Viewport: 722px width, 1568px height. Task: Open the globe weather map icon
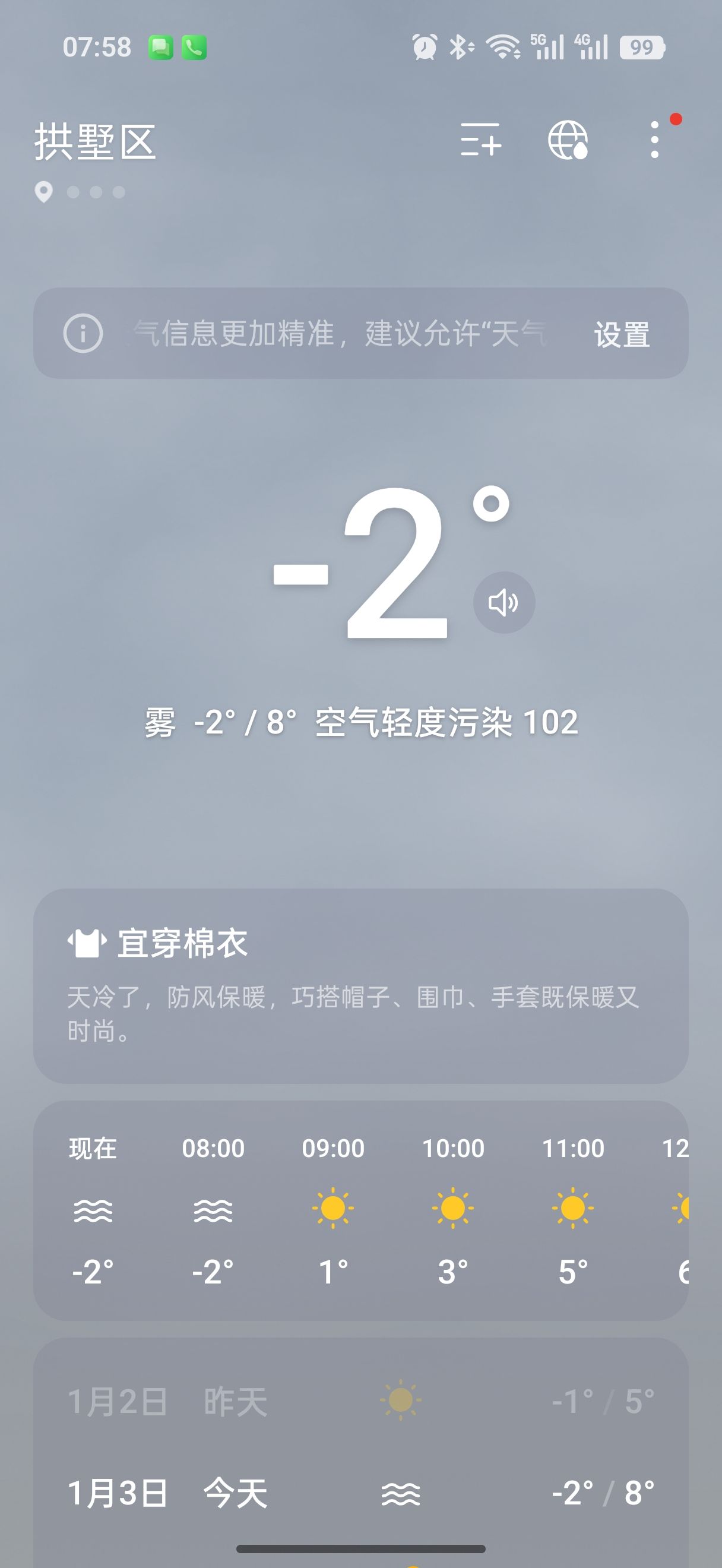tap(568, 140)
